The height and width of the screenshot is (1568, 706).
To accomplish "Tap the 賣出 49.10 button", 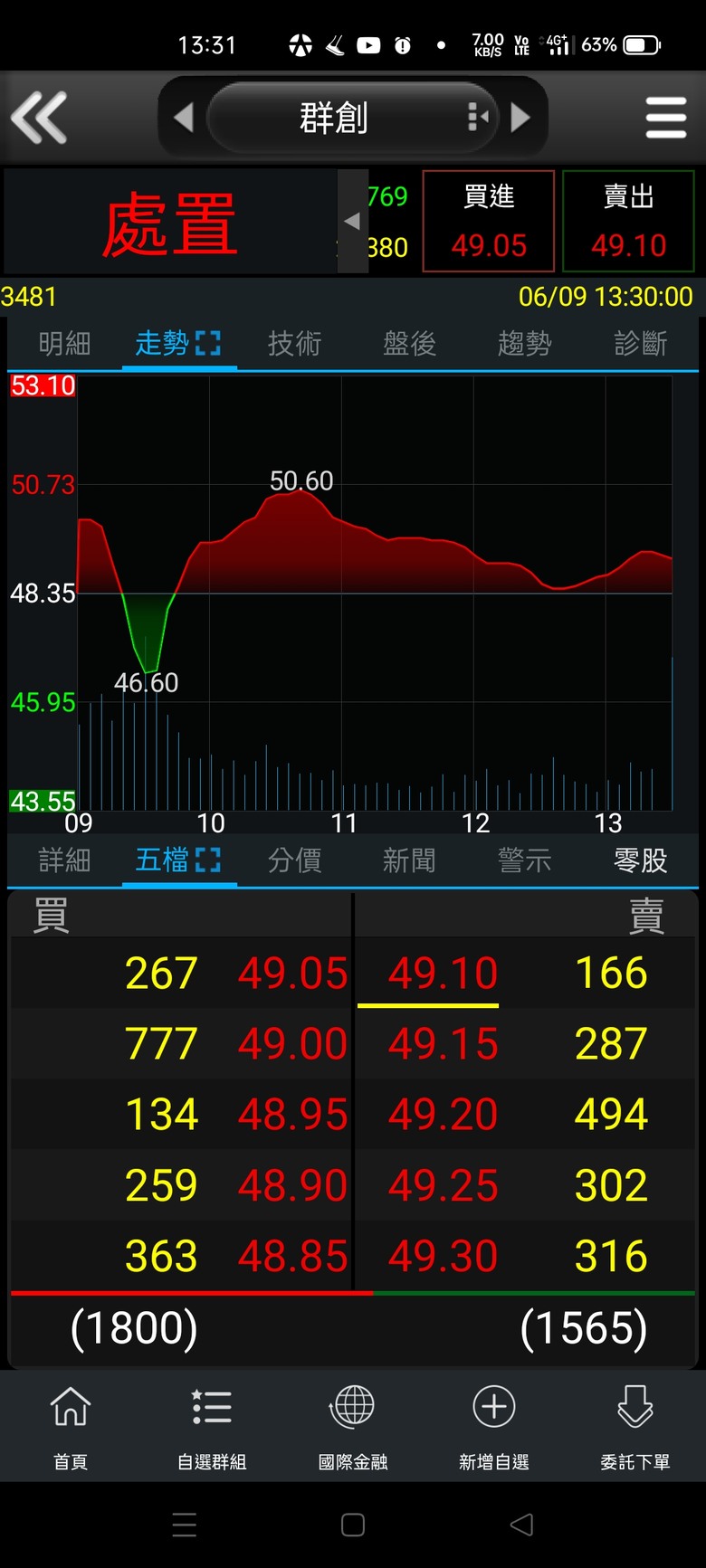I will 628,221.
